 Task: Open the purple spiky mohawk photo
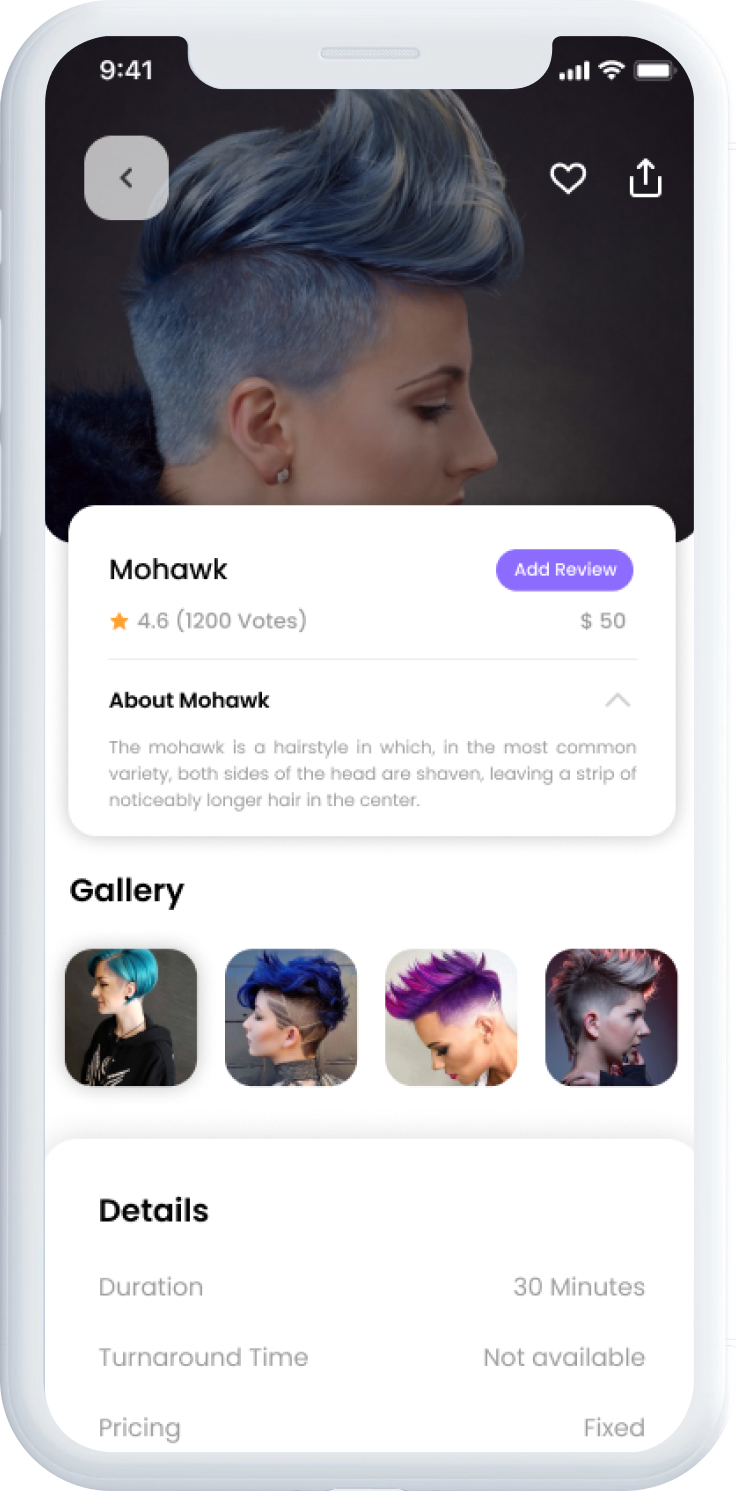[451, 1017]
